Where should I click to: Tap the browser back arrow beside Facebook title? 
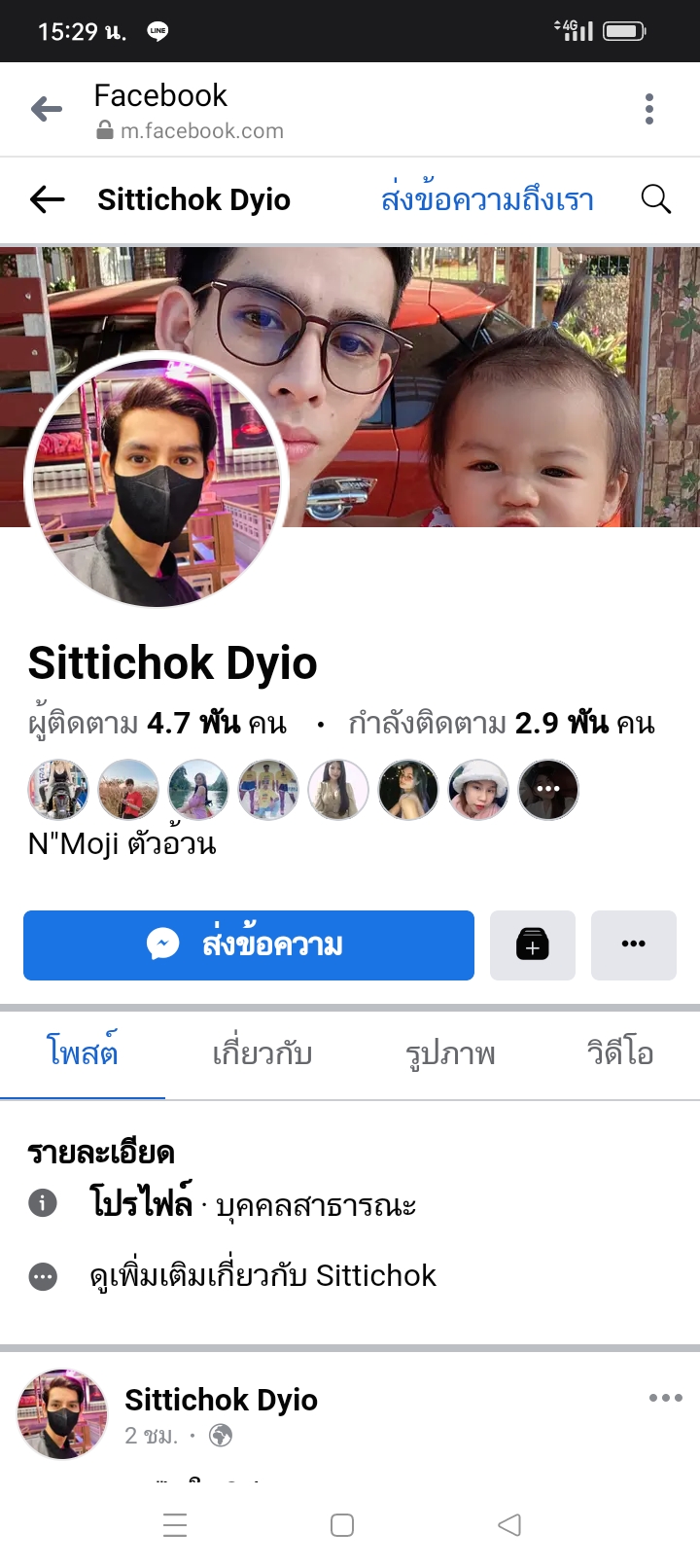(46, 109)
